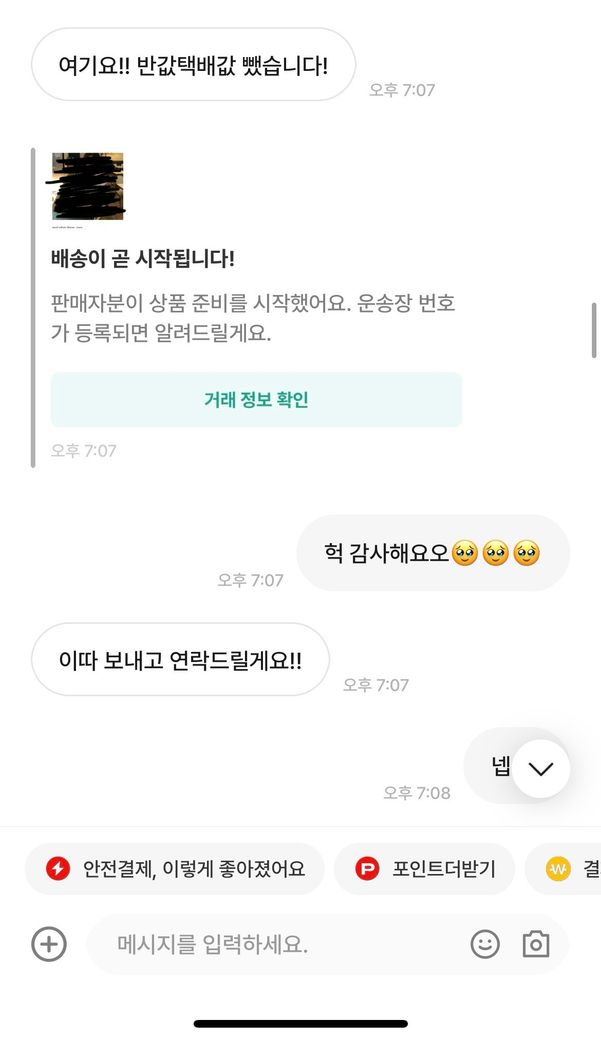Screen dimensions: 601x1040
Task: Tap the 거래 정보 확인 button
Action: (256, 400)
